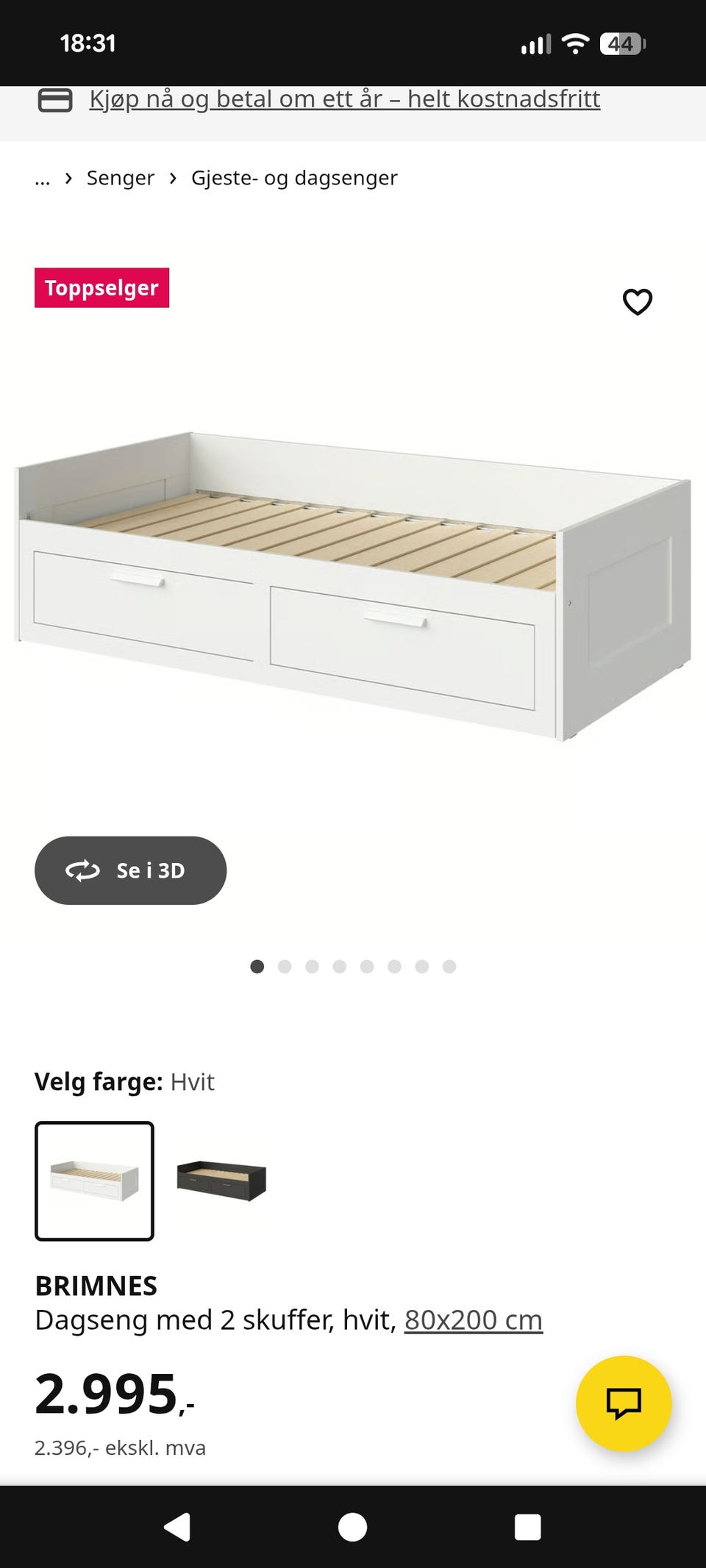Expand the breadcrumb with the ellipsis
The image size is (706, 1568).
click(x=42, y=179)
